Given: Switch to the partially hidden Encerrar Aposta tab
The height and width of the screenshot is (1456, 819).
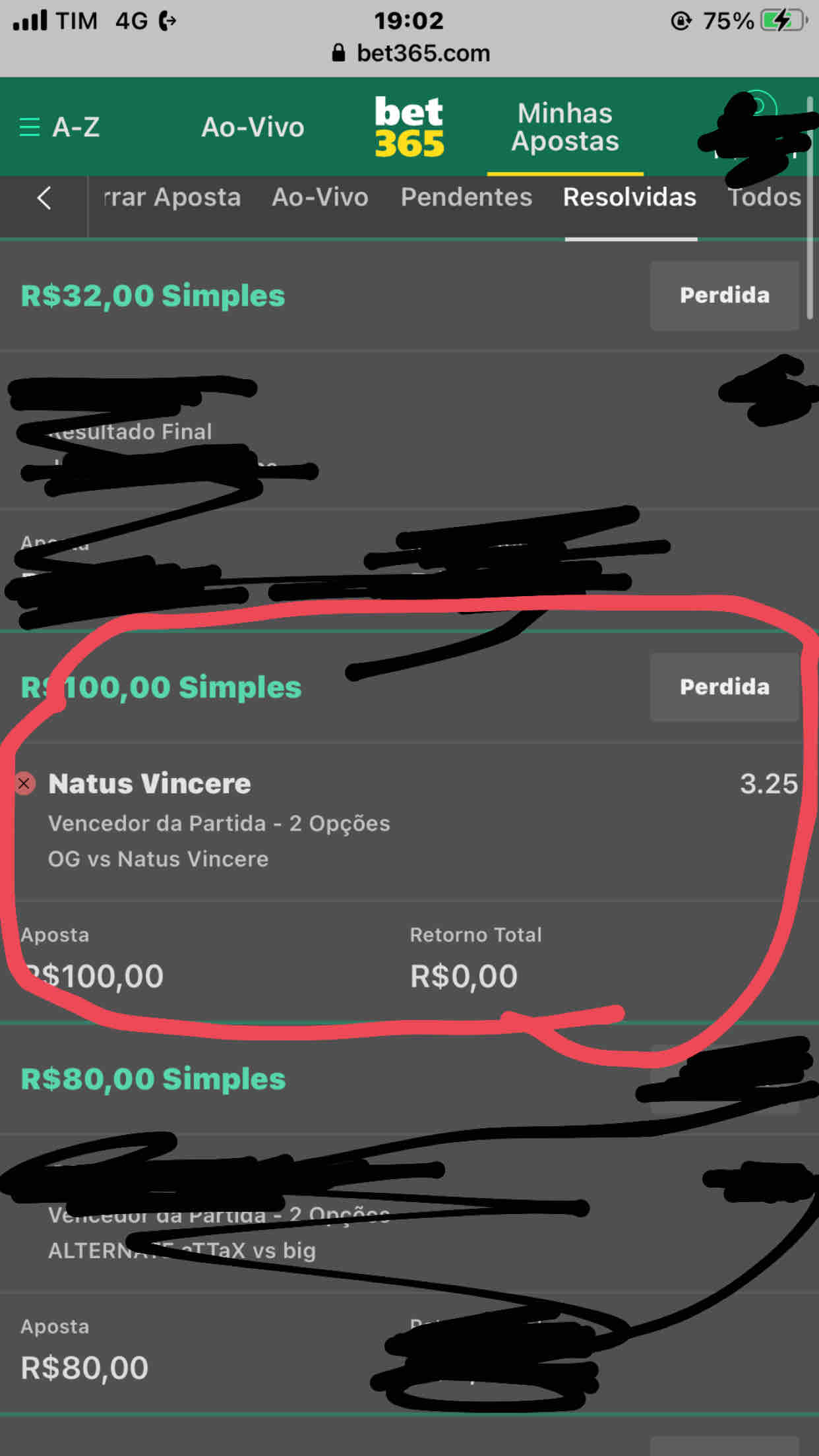Looking at the screenshot, I should point(173,197).
